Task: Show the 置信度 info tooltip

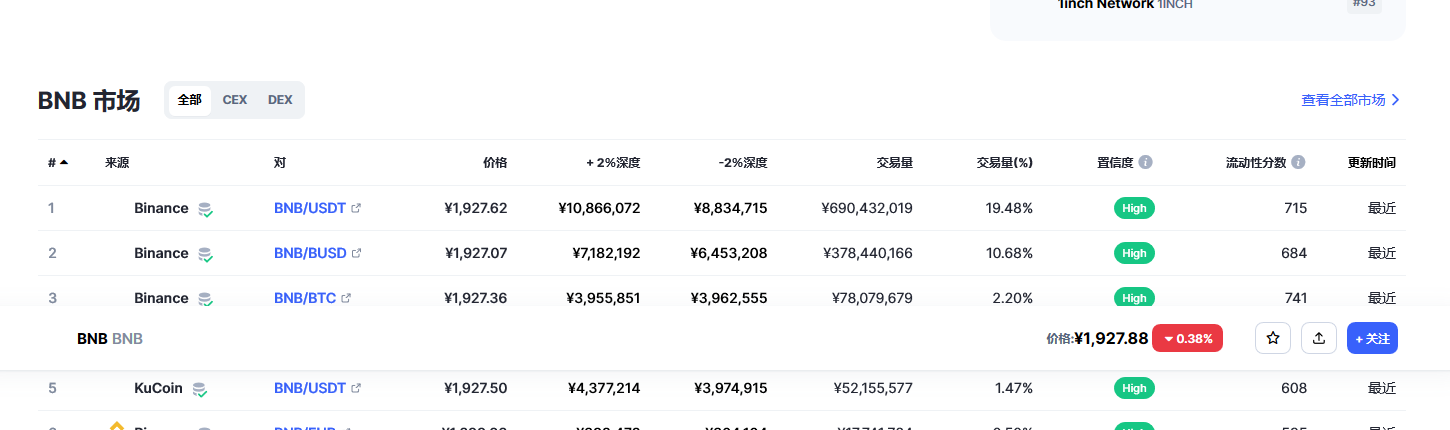Action: click(x=1146, y=162)
